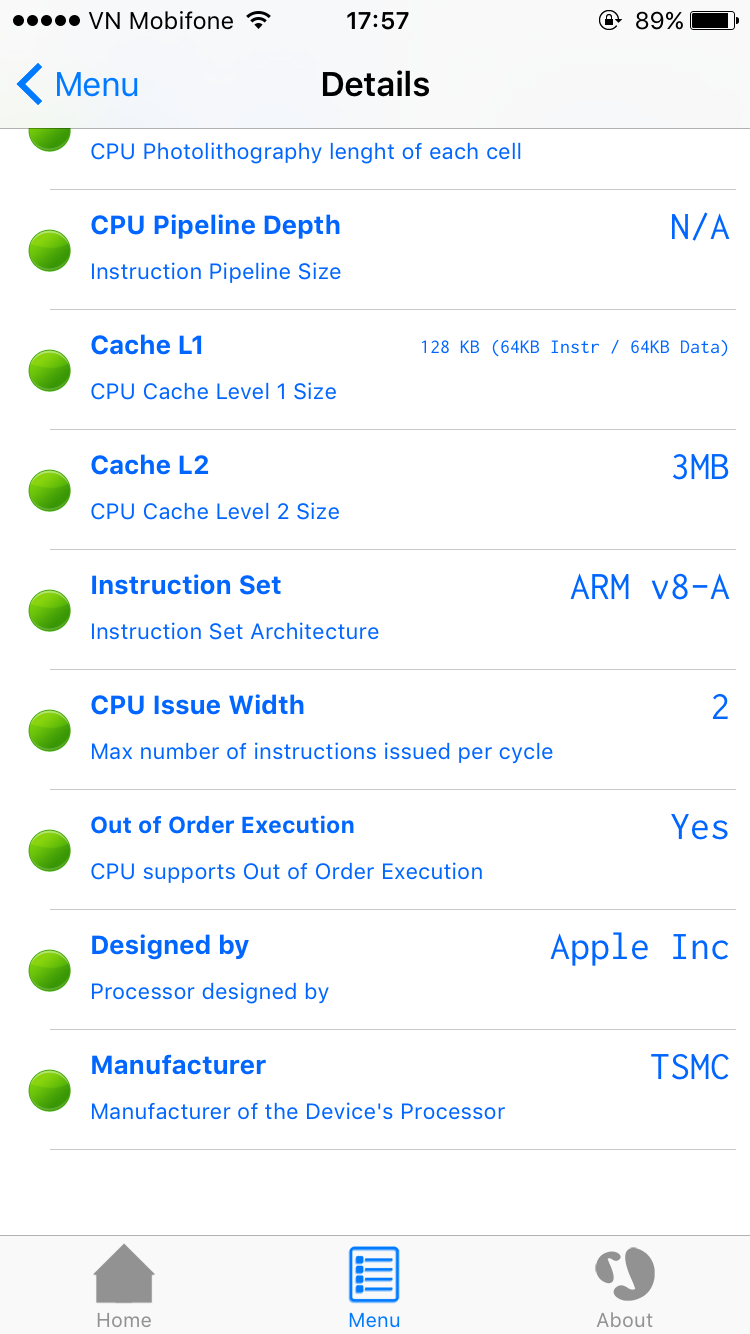Switch to the Home tab

[x=124, y=1285]
